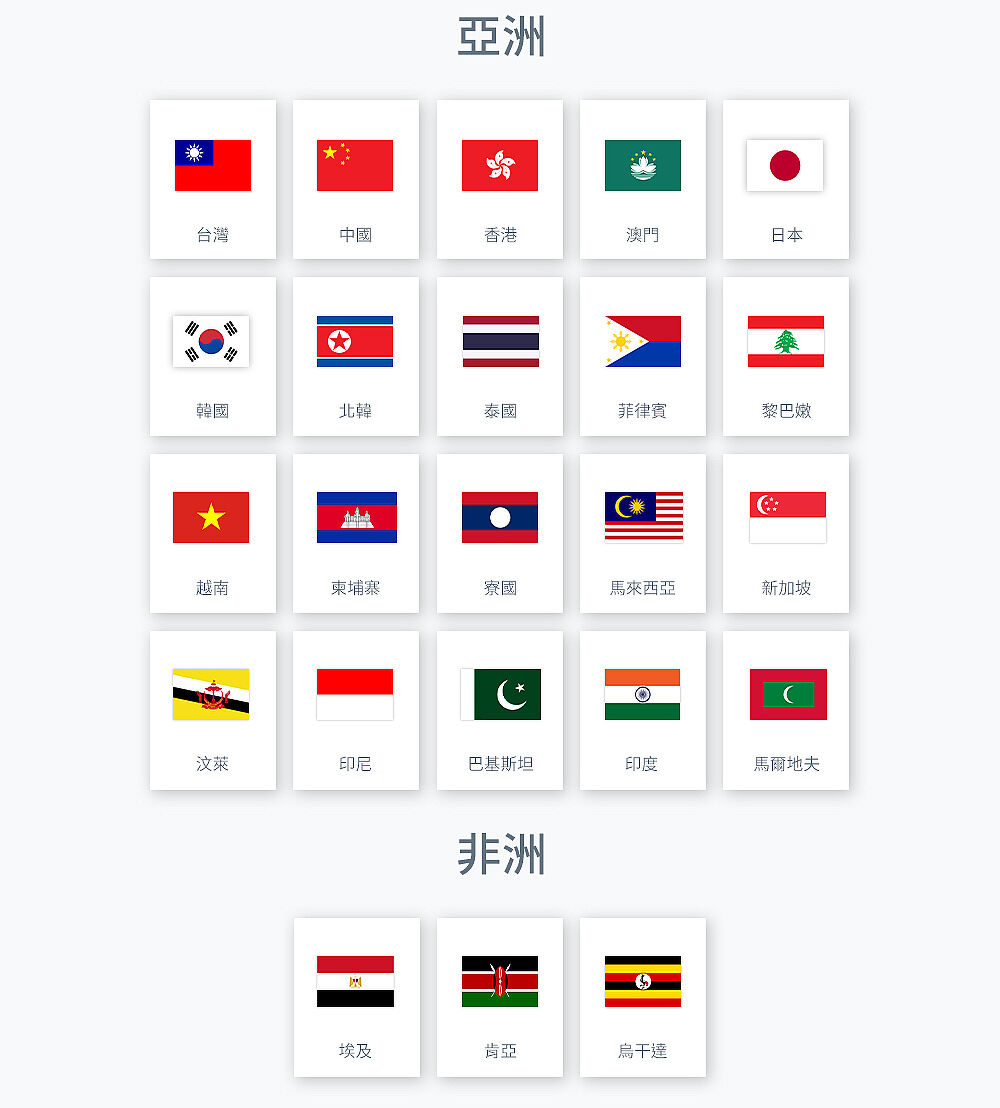Select 日本 as the country
The image size is (1000, 1108).
coord(786,180)
